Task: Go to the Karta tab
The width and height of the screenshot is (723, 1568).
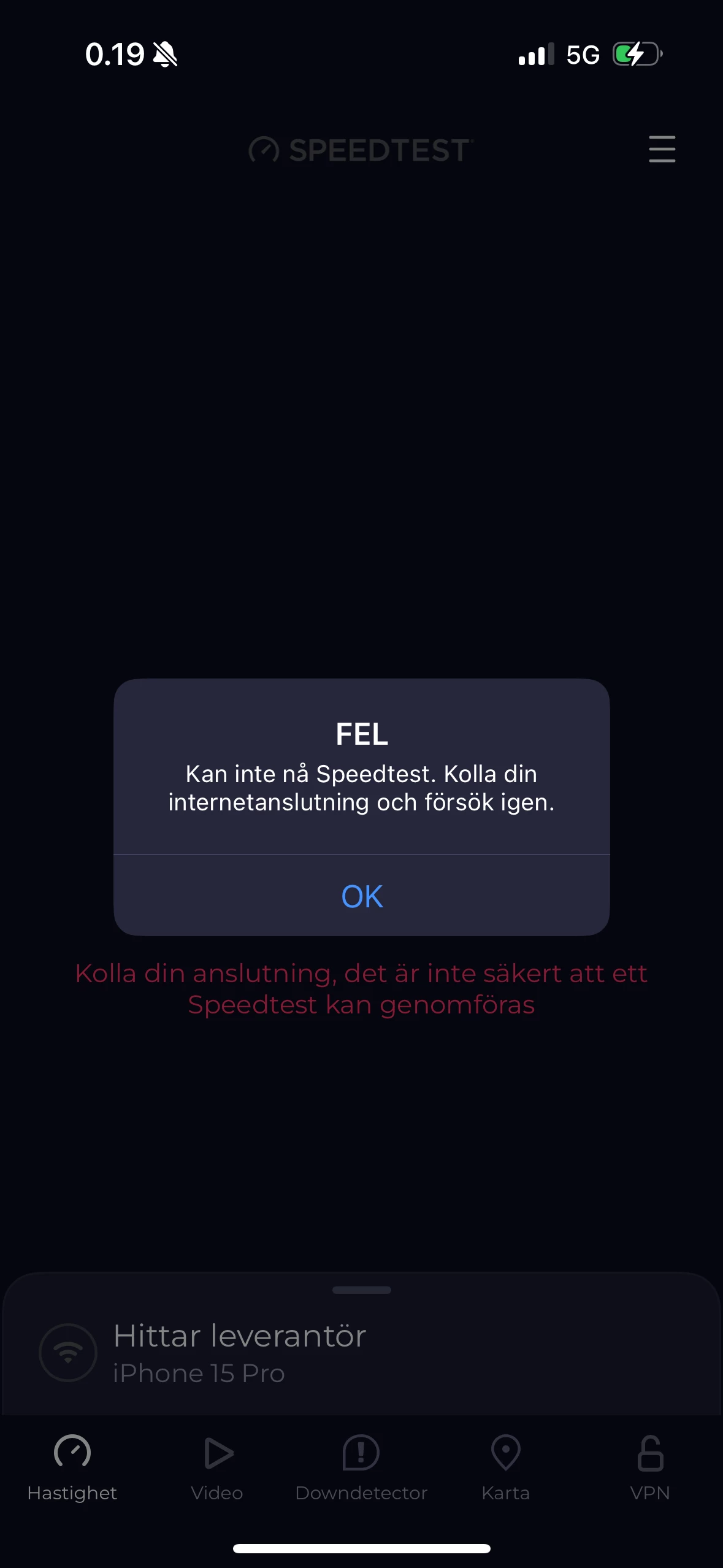Action: pyautogui.click(x=506, y=1467)
